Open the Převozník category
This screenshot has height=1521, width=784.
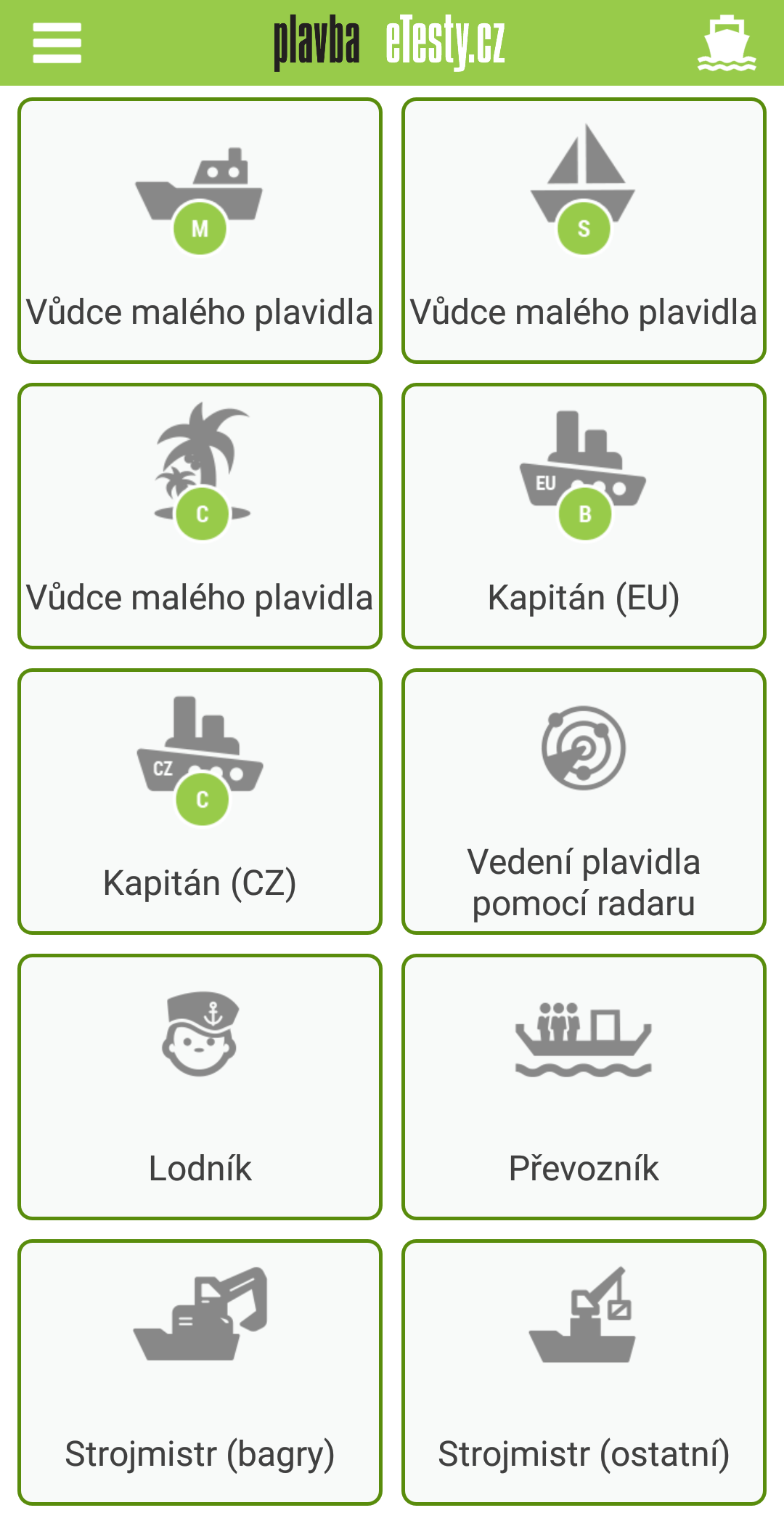click(584, 1087)
